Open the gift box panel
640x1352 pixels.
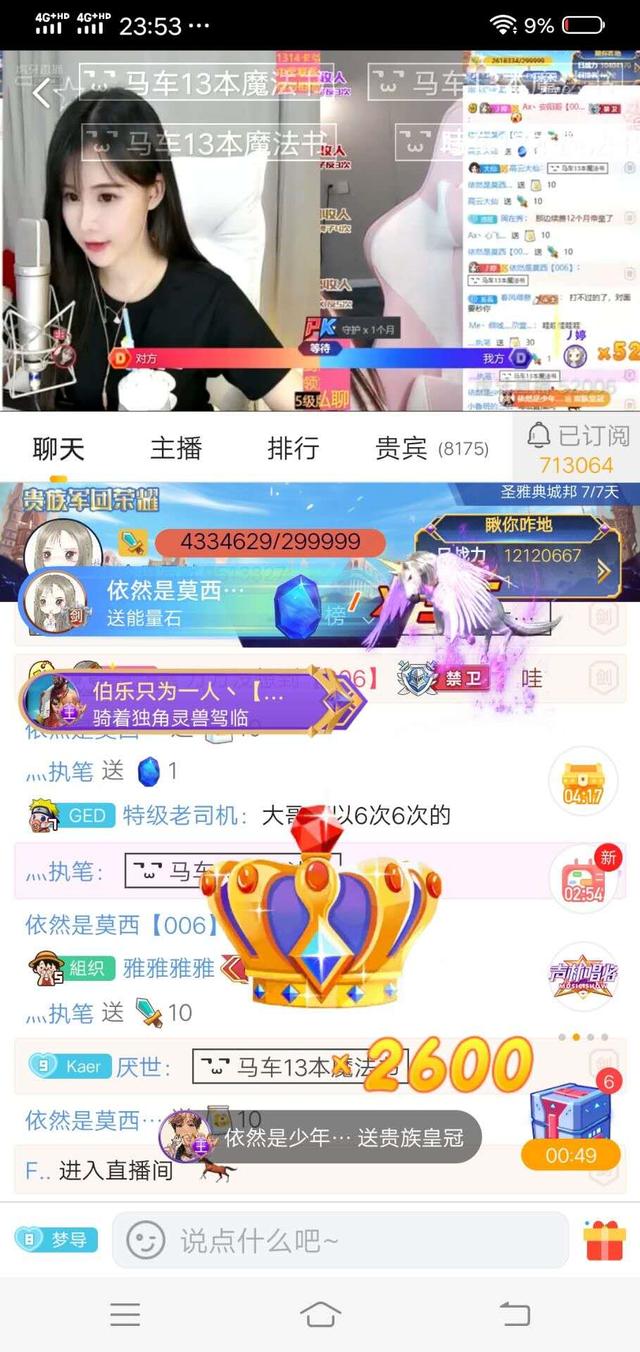(x=604, y=1240)
